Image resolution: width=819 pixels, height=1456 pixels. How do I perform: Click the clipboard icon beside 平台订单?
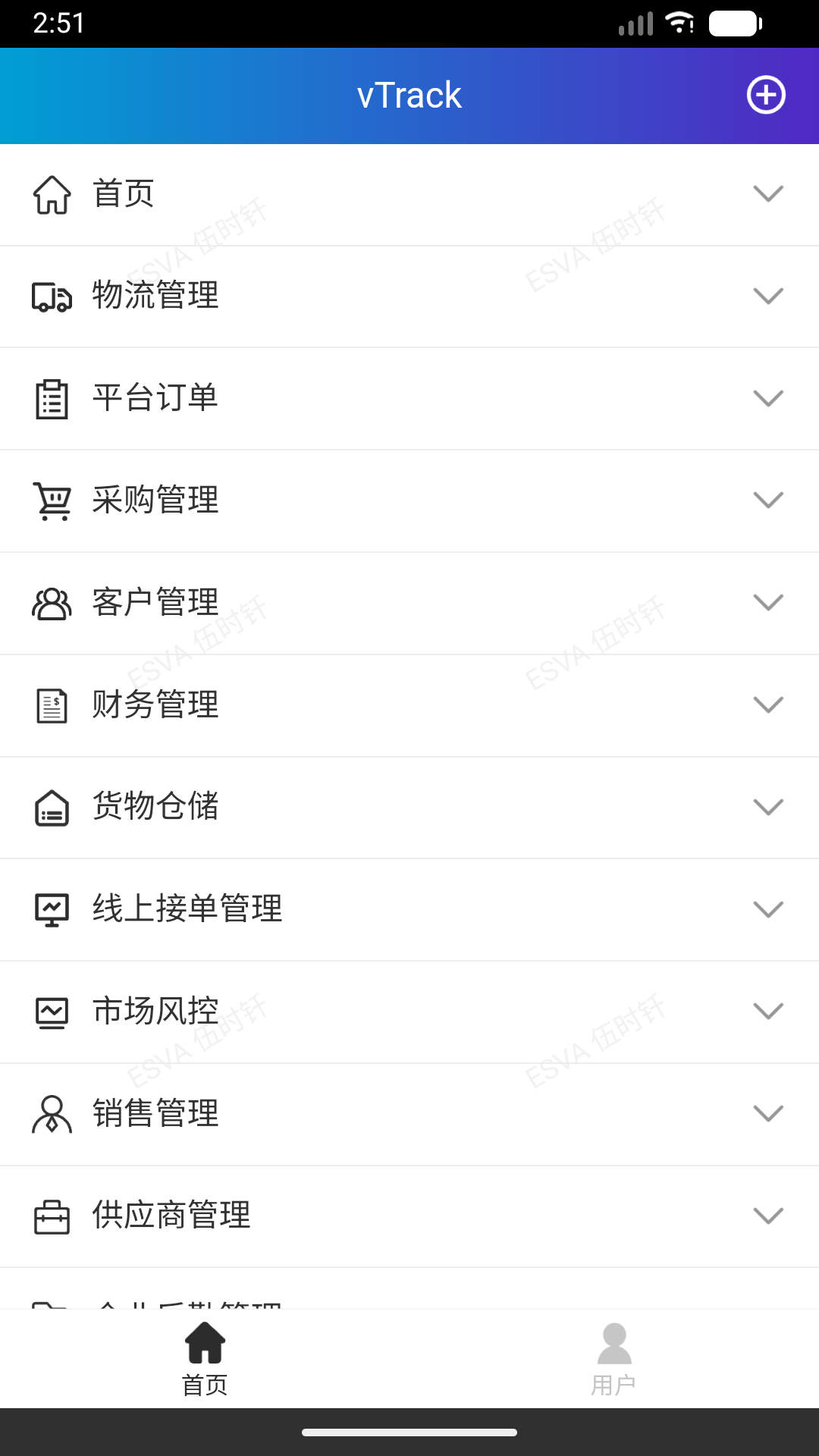tap(51, 398)
